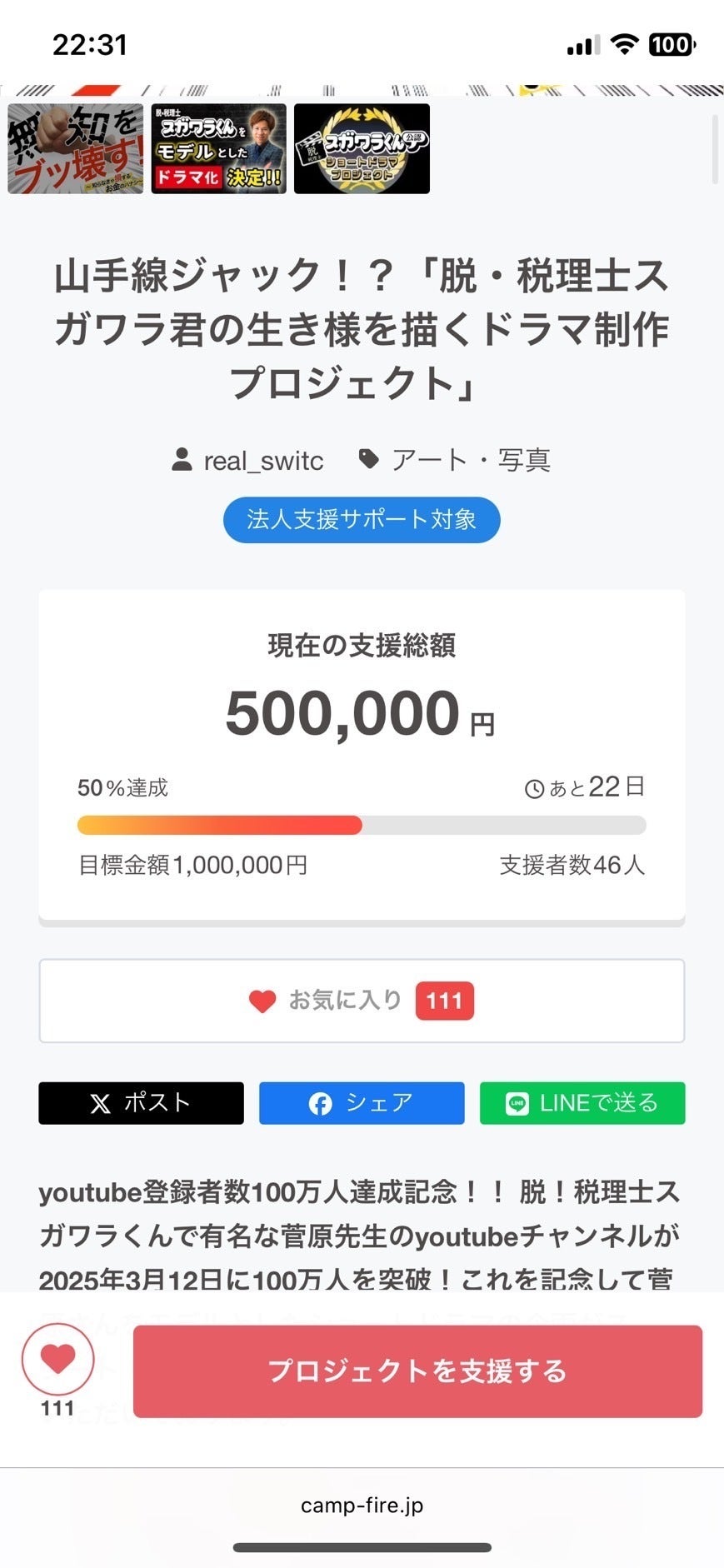724x1568 pixels.
Task: Select the 無知をブッ壊す thumbnail image
Action: 76,149
